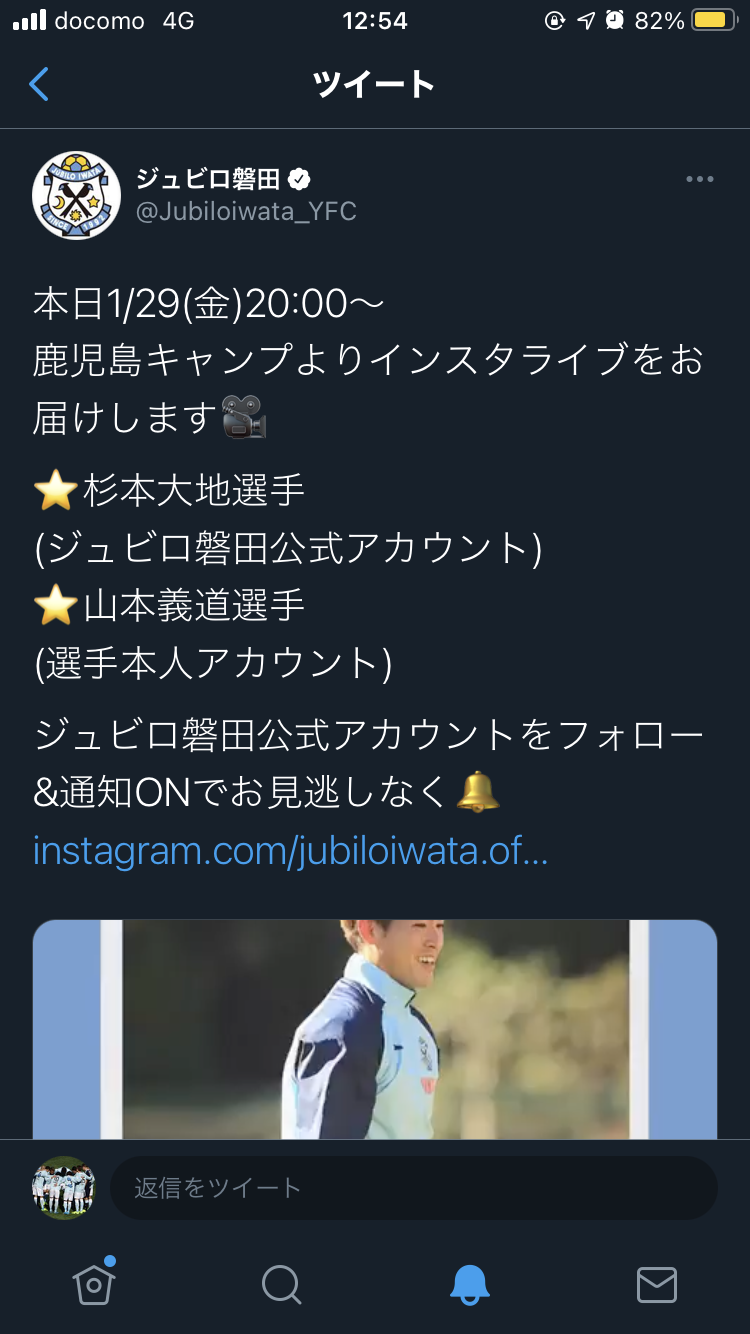The height and width of the screenshot is (1334, 750).
Task: Switch to the Home tab
Action: [x=94, y=1284]
